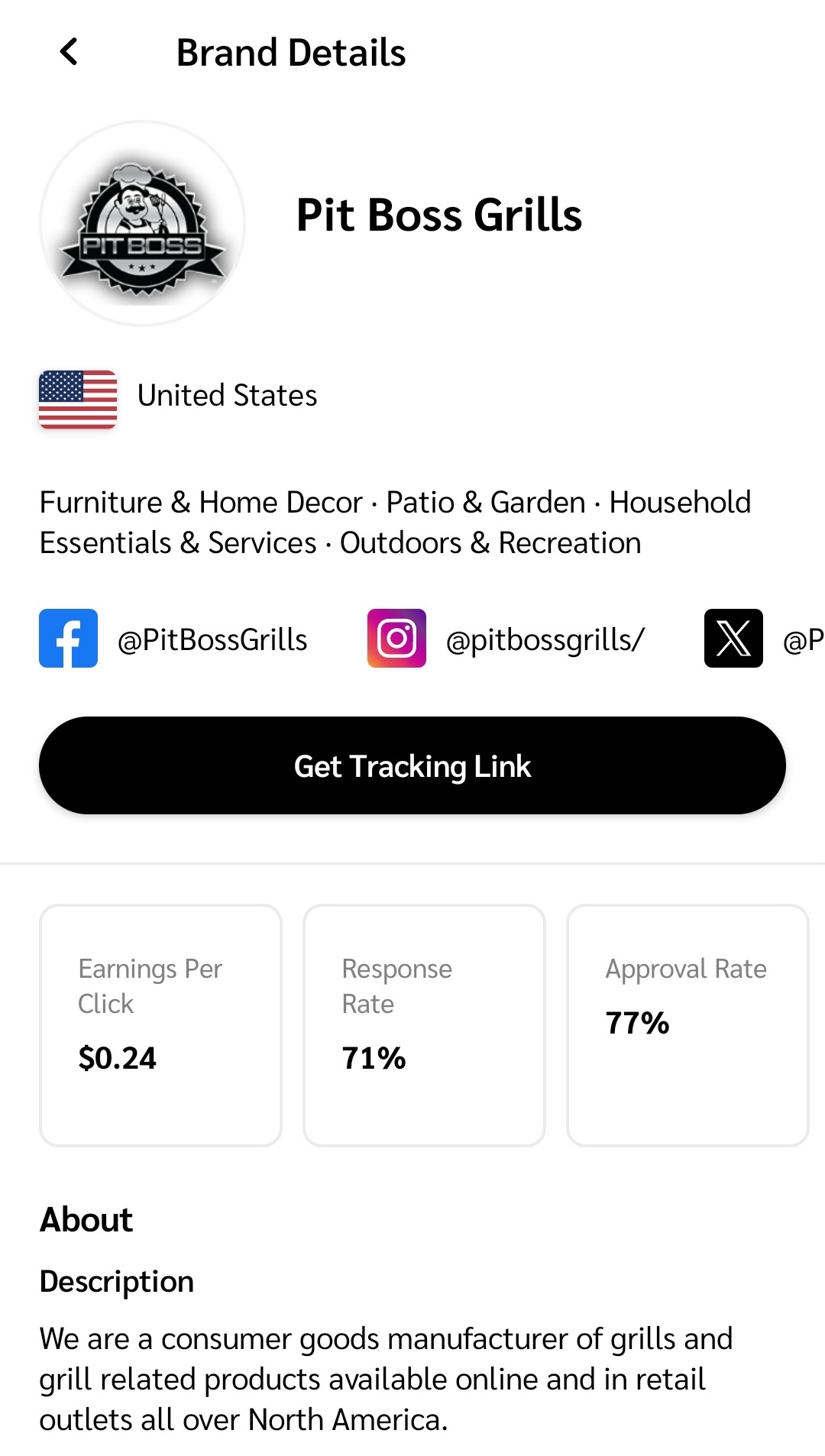Visit the @pitbossgrills/ Instagram profile
This screenshot has width=825, height=1456.
[507, 639]
